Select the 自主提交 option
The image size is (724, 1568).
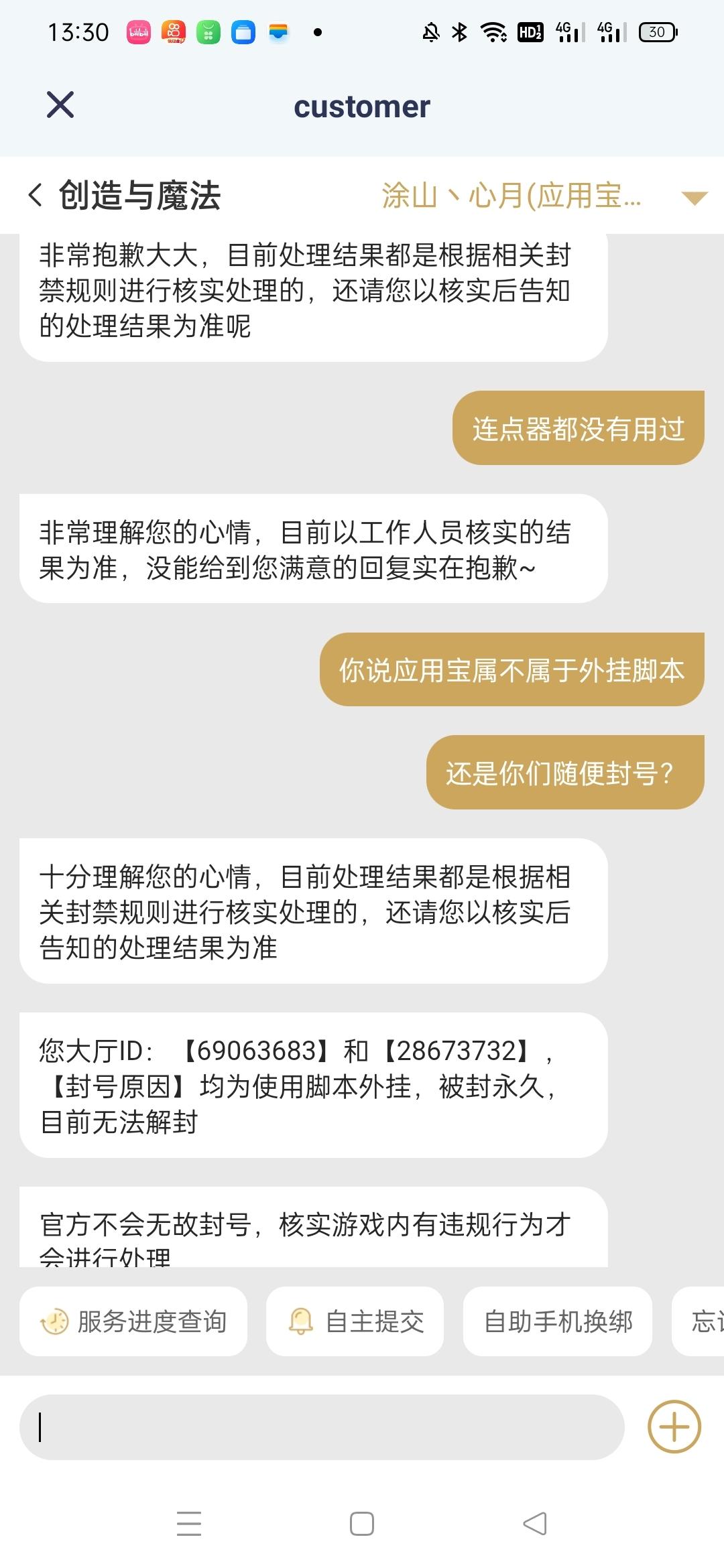click(354, 1321)
